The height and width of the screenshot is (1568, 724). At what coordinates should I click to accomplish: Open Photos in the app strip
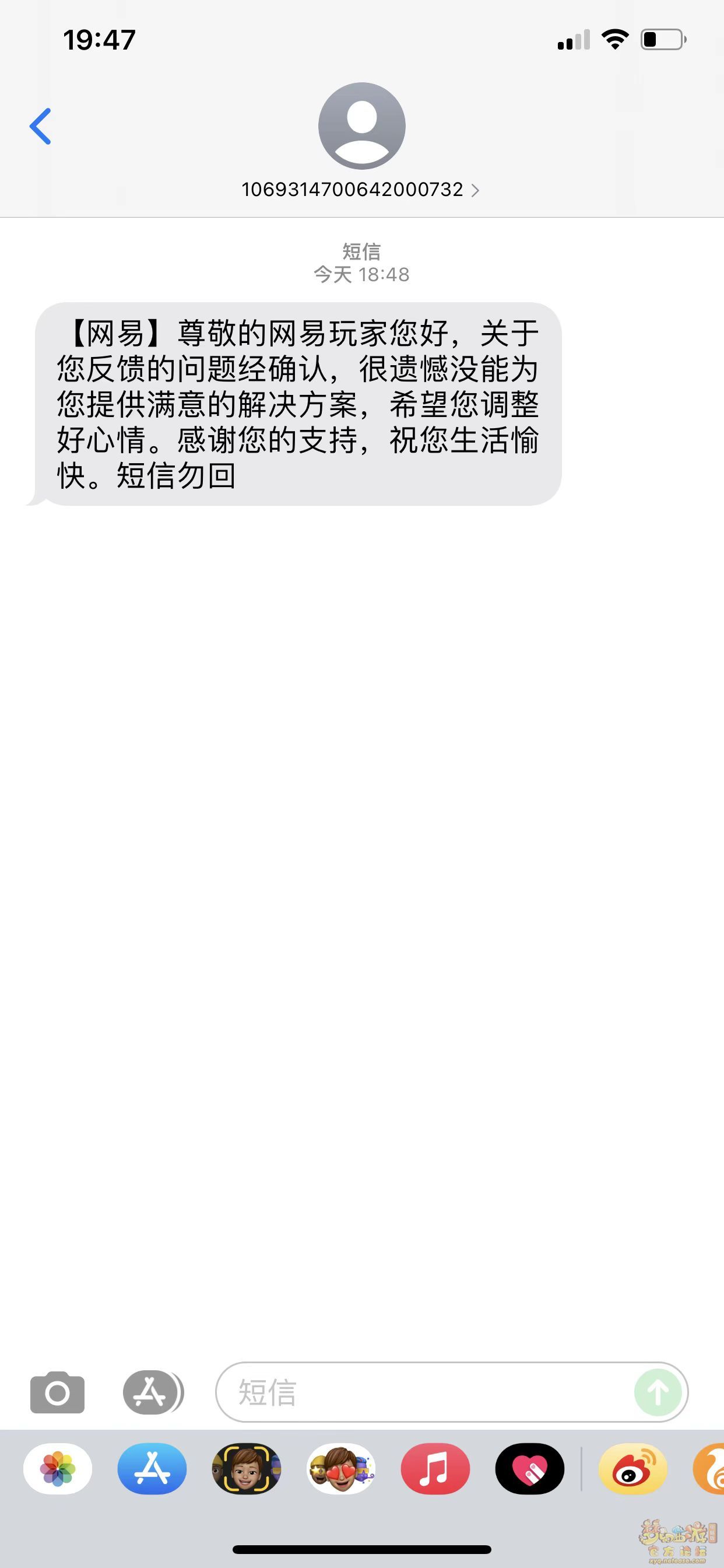pos(58,1469)
